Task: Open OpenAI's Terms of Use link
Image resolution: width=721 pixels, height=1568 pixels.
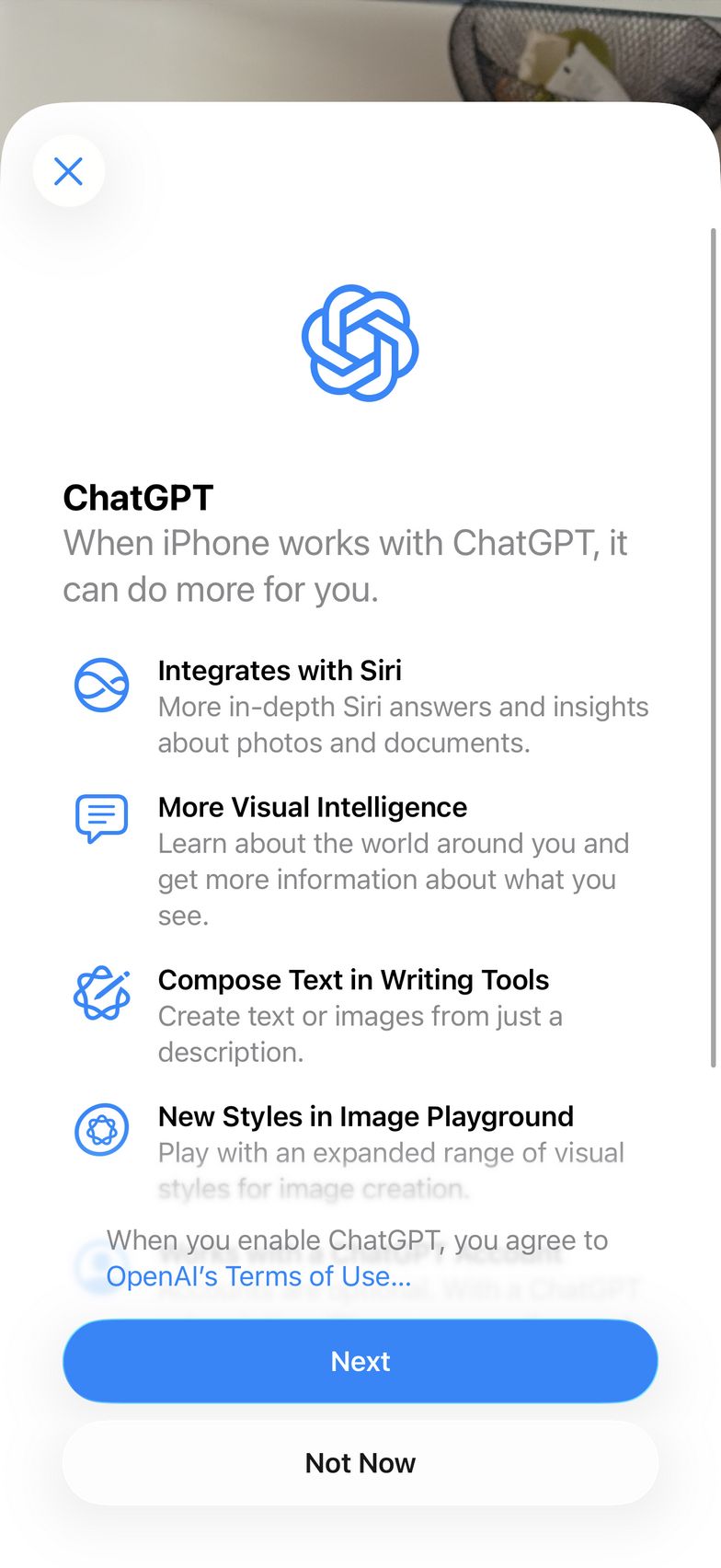Action: (x=258, y=1277)
